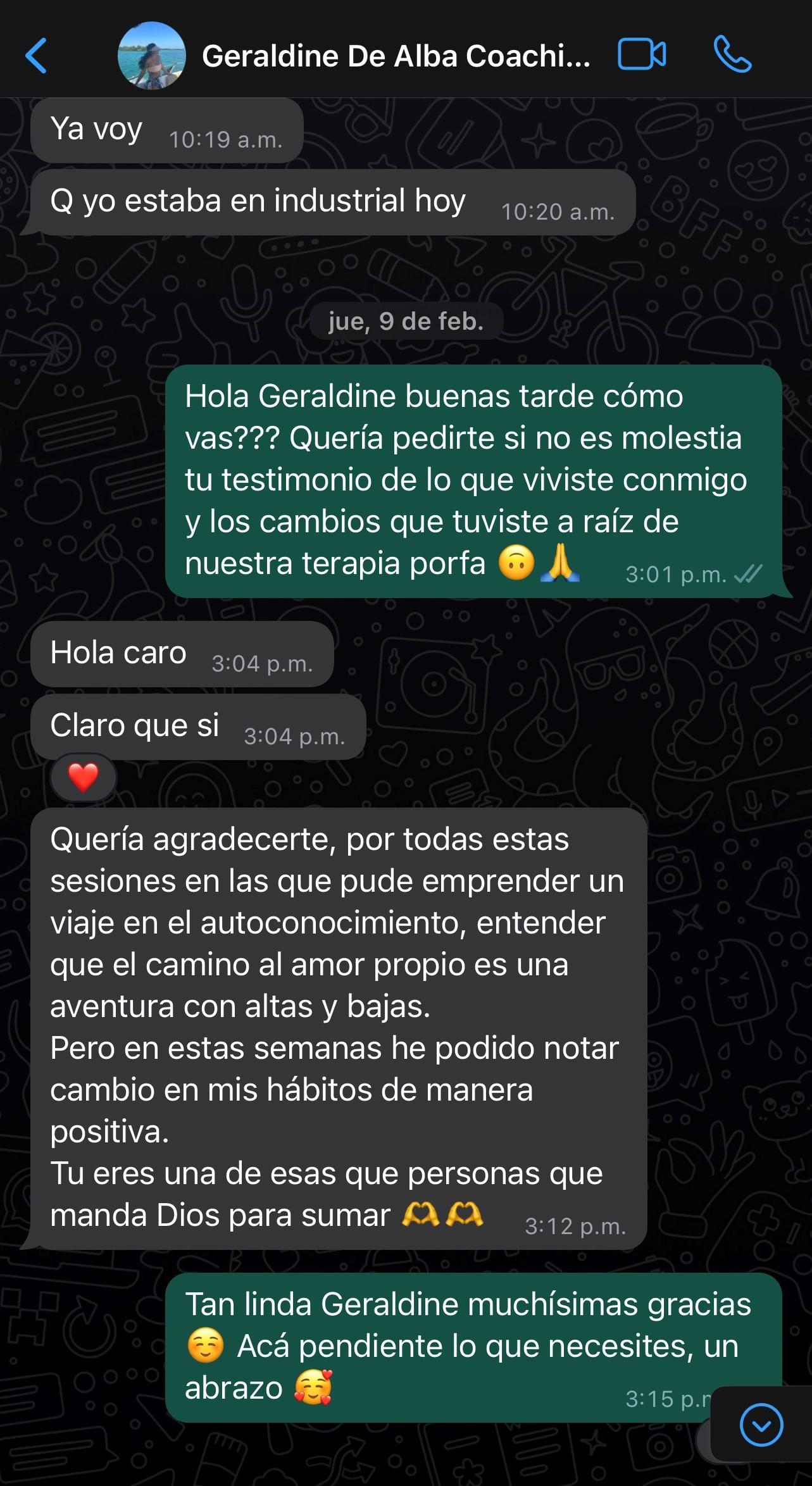Jump to the latest message
Screen dimensions: 812x1486
761,1425
